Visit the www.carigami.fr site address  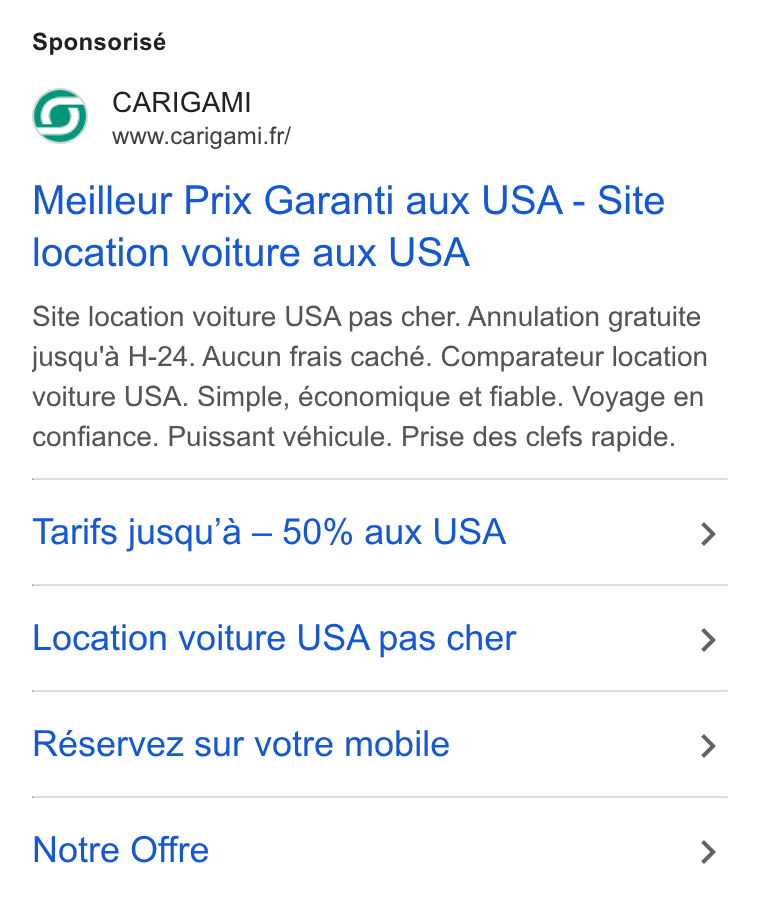(201, 136)
